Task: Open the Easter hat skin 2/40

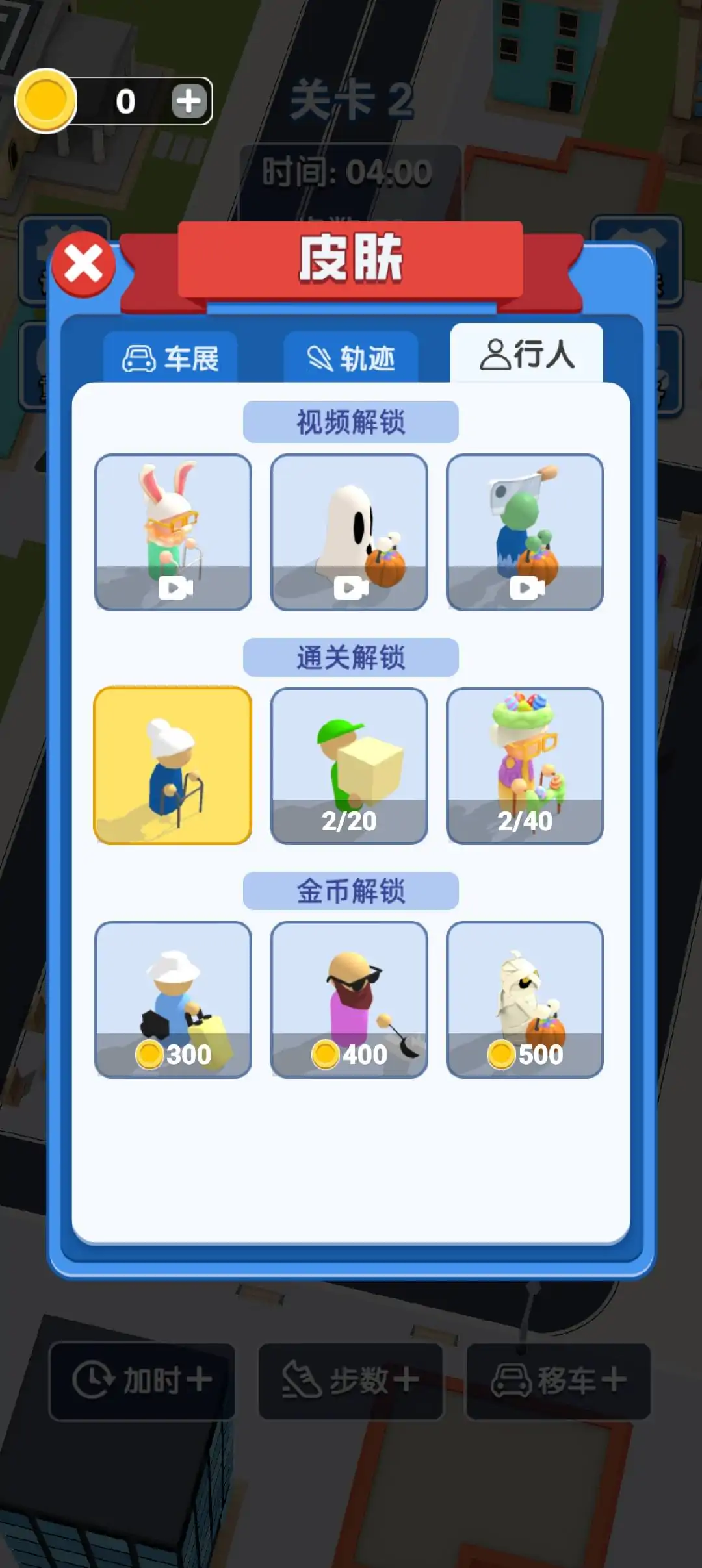Action: [x=525, y=766]
